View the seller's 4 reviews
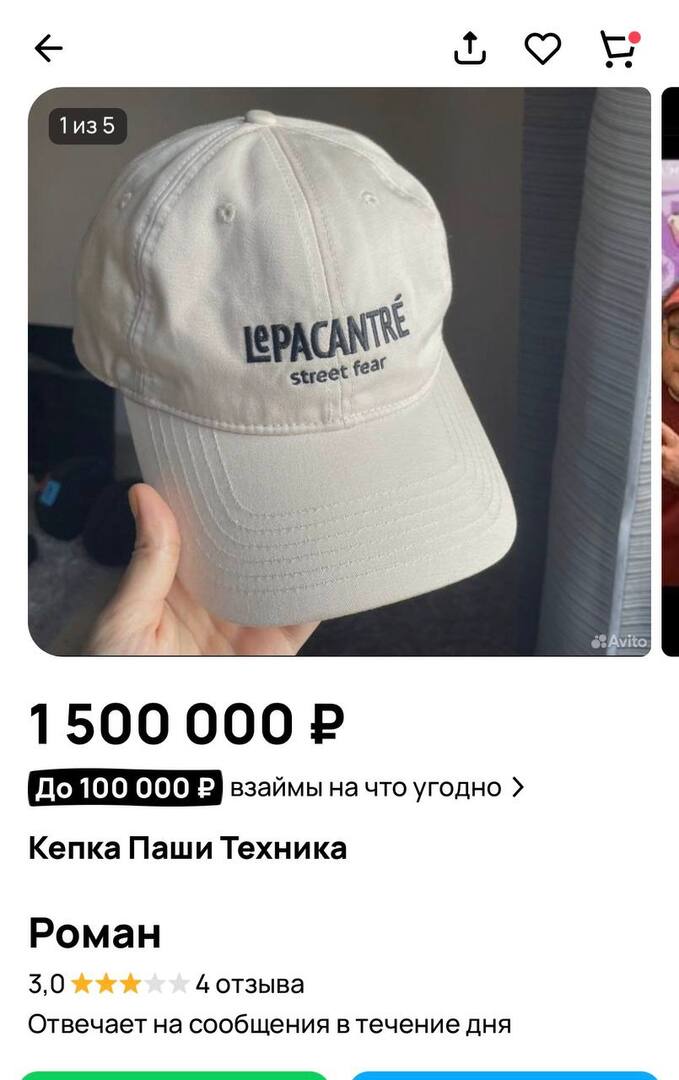 click(249, 985)
